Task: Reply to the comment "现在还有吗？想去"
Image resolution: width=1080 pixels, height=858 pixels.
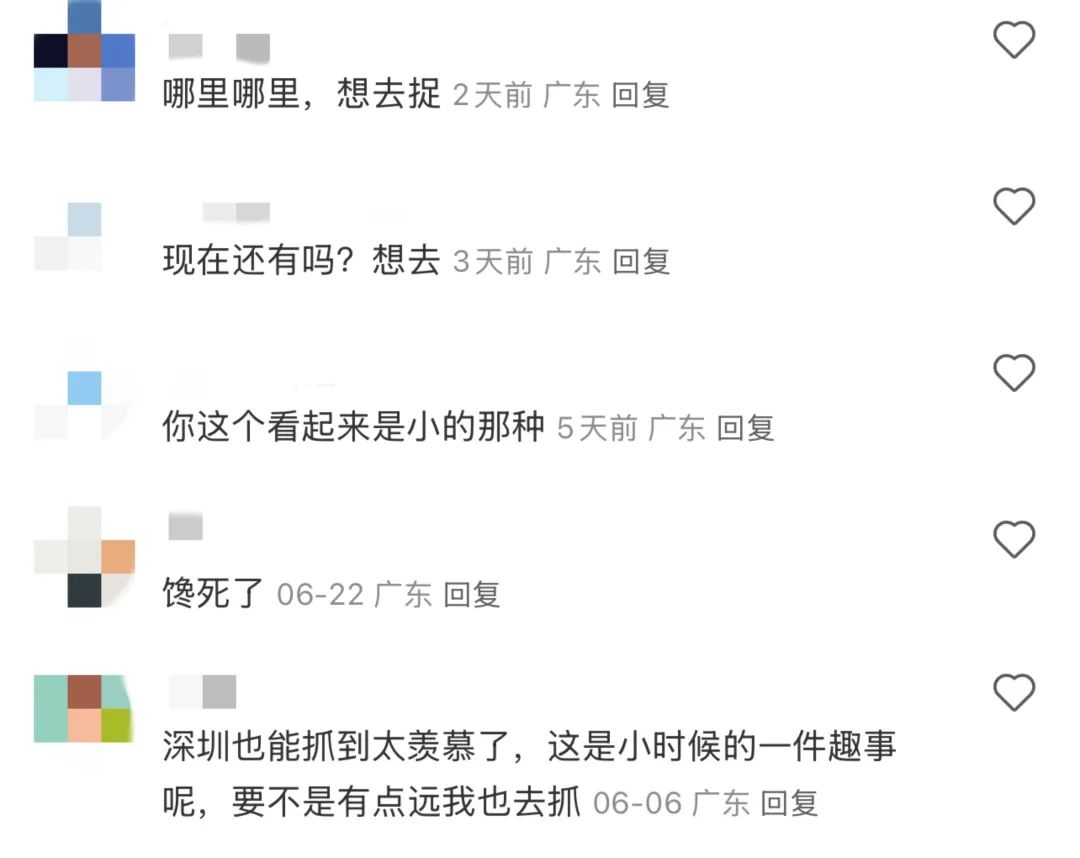Action: point(640,262)
